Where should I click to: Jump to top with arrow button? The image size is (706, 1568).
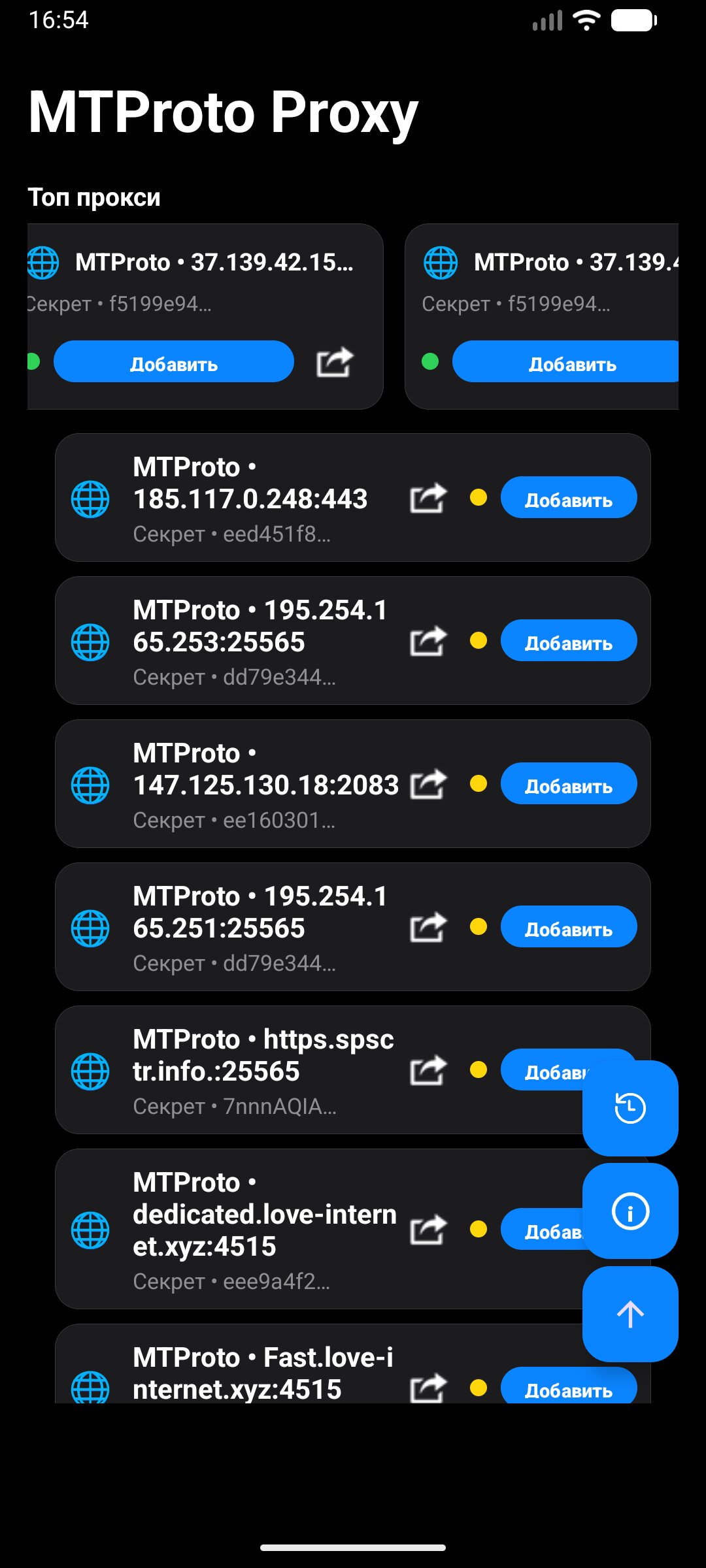[x=630, y=1315]
